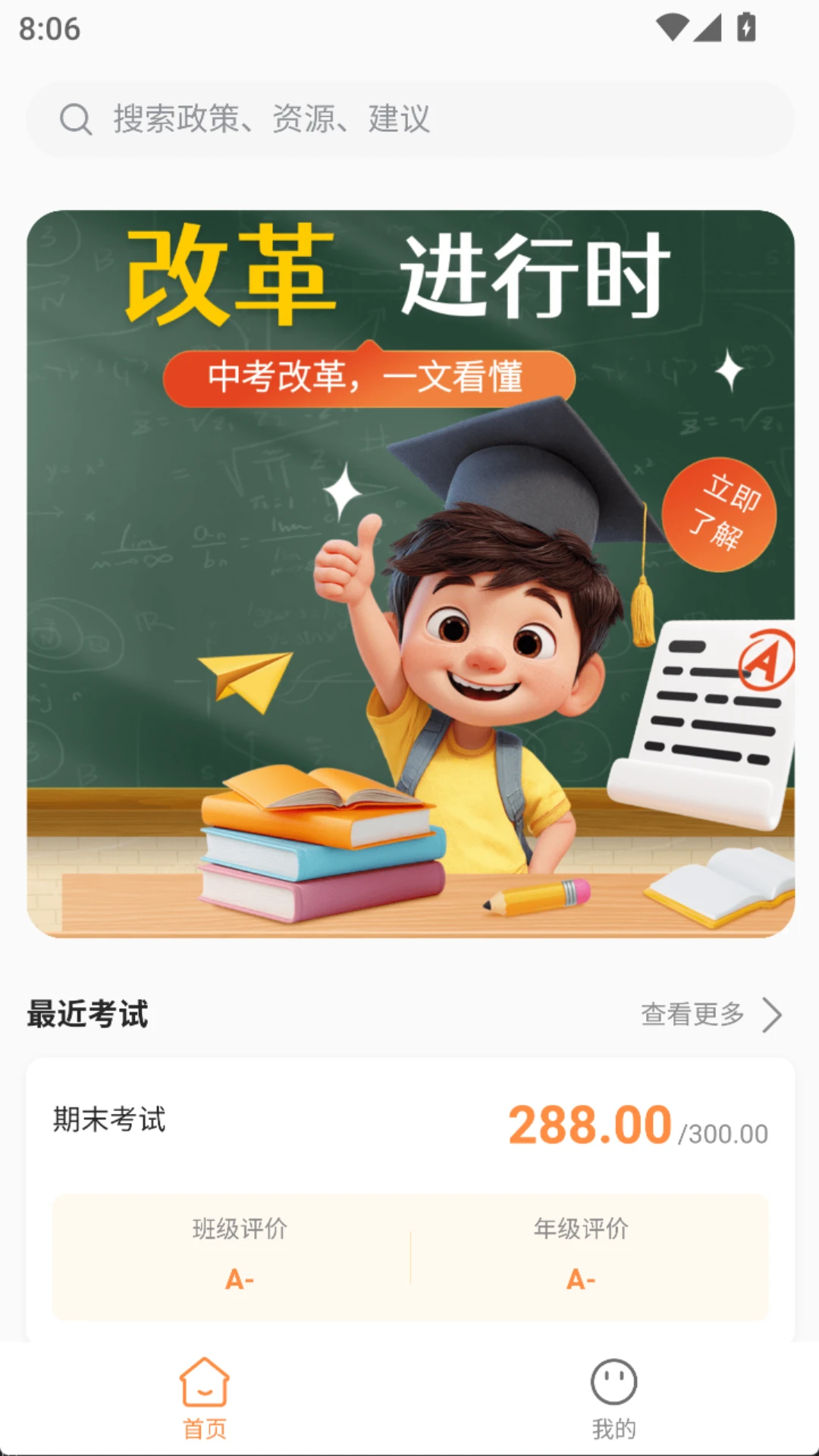Select the 首页 tab
Screen dimensions: 819x1456
[x=204, y=1399]
